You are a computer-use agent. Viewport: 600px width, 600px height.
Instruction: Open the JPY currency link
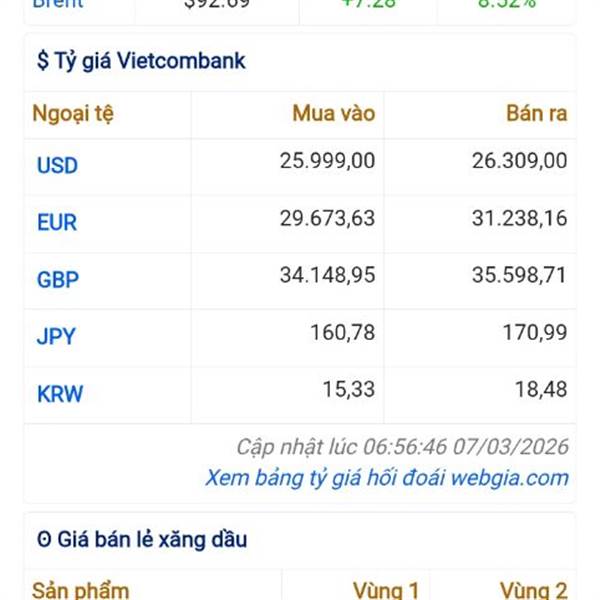[x=56, y=336]
